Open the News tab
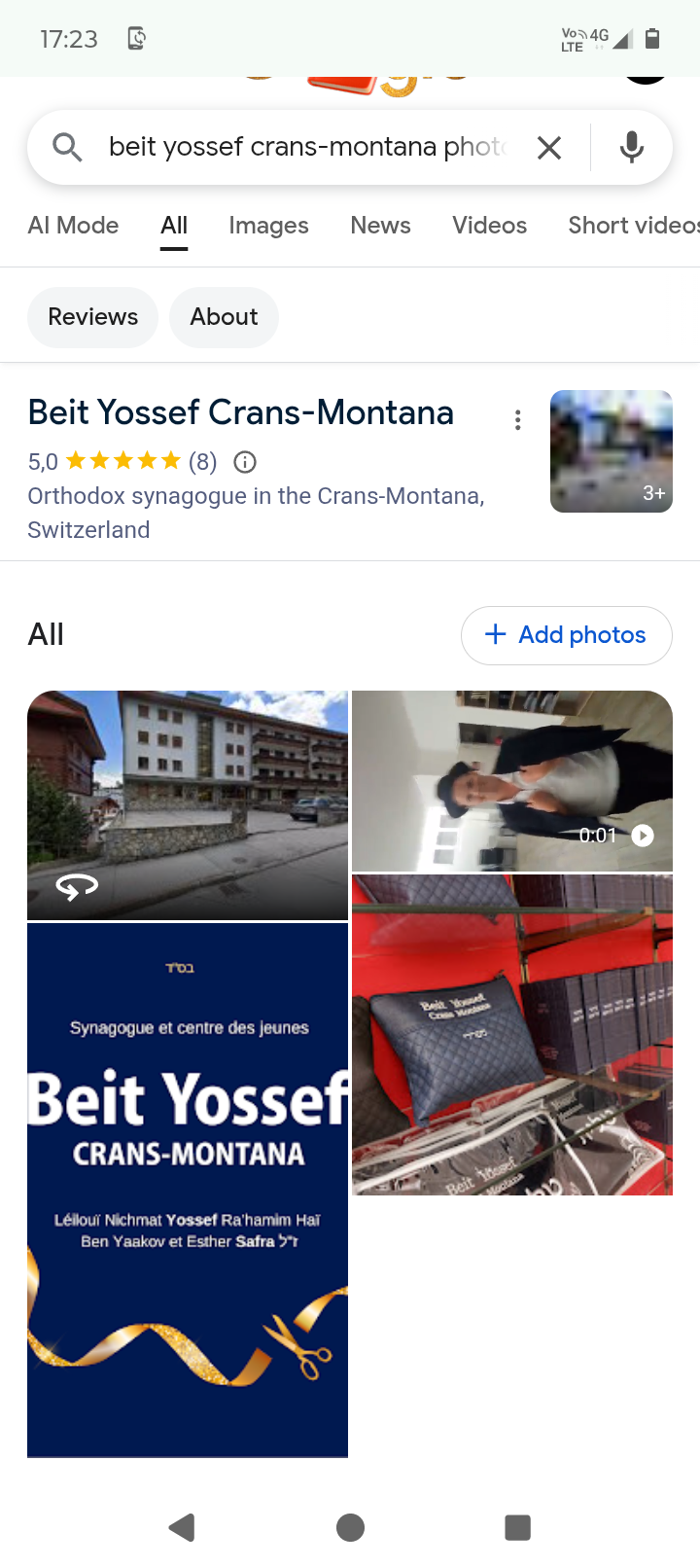Screen dimensions: 700x1568 [x=380, y=226]
